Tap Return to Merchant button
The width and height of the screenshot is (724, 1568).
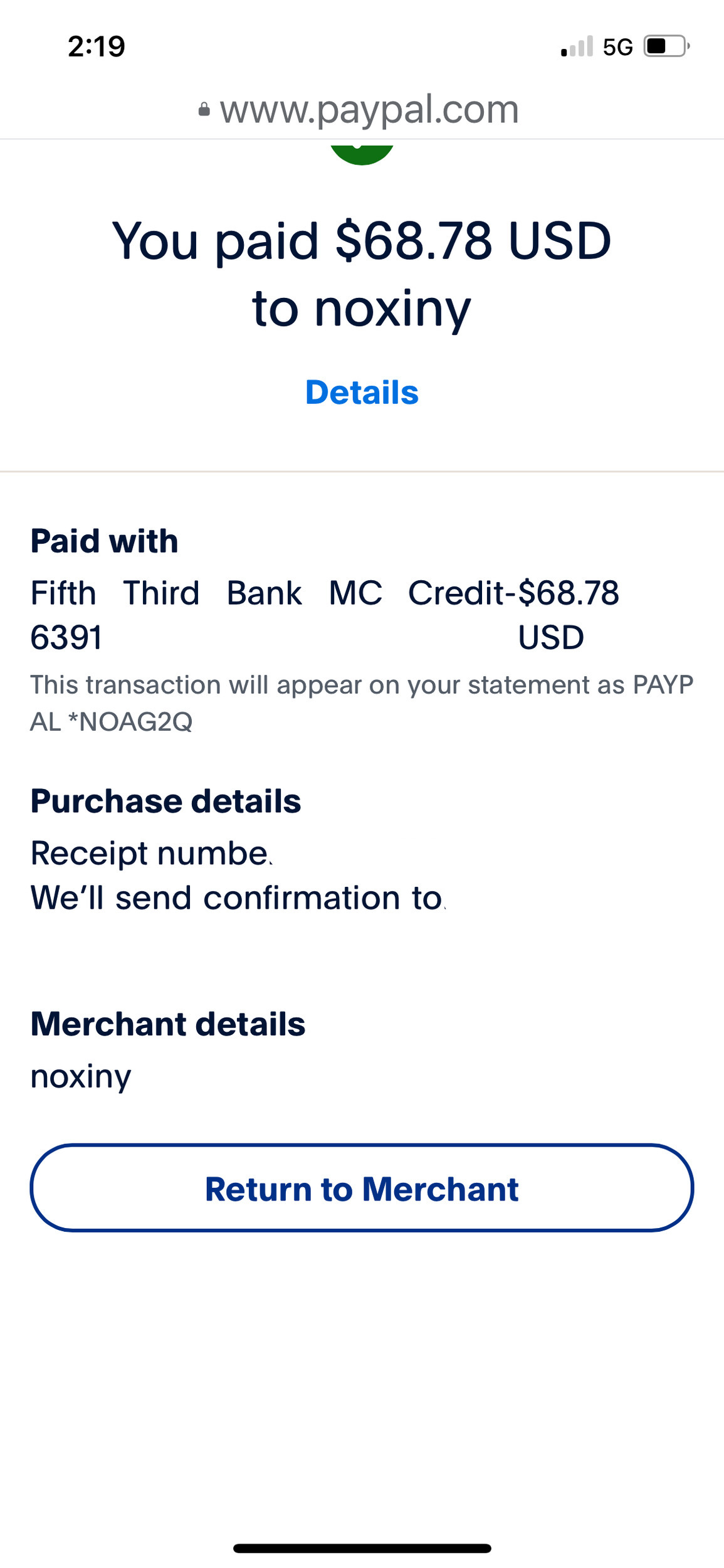362,1188
